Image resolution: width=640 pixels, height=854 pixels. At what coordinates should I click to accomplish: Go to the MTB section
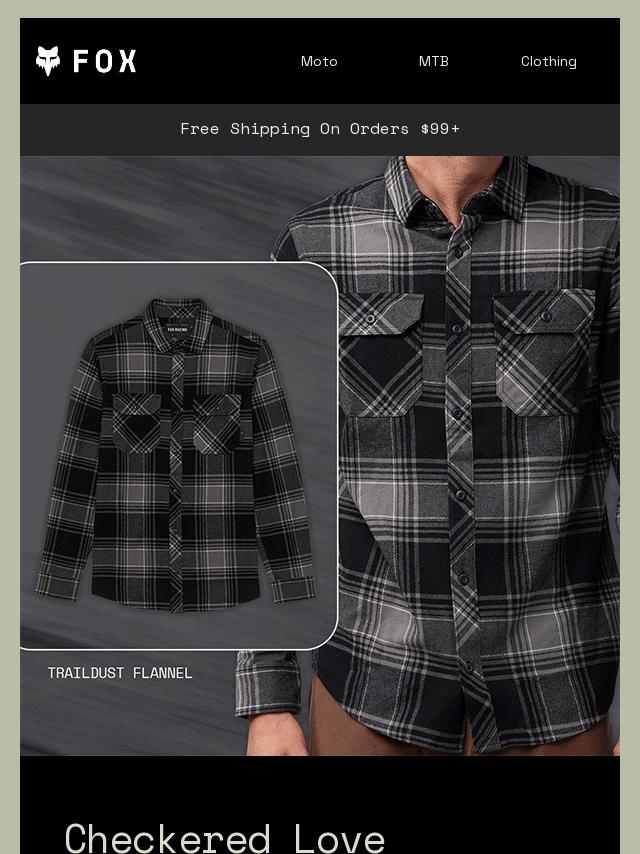pyautogui.click(x=433, y=61)
